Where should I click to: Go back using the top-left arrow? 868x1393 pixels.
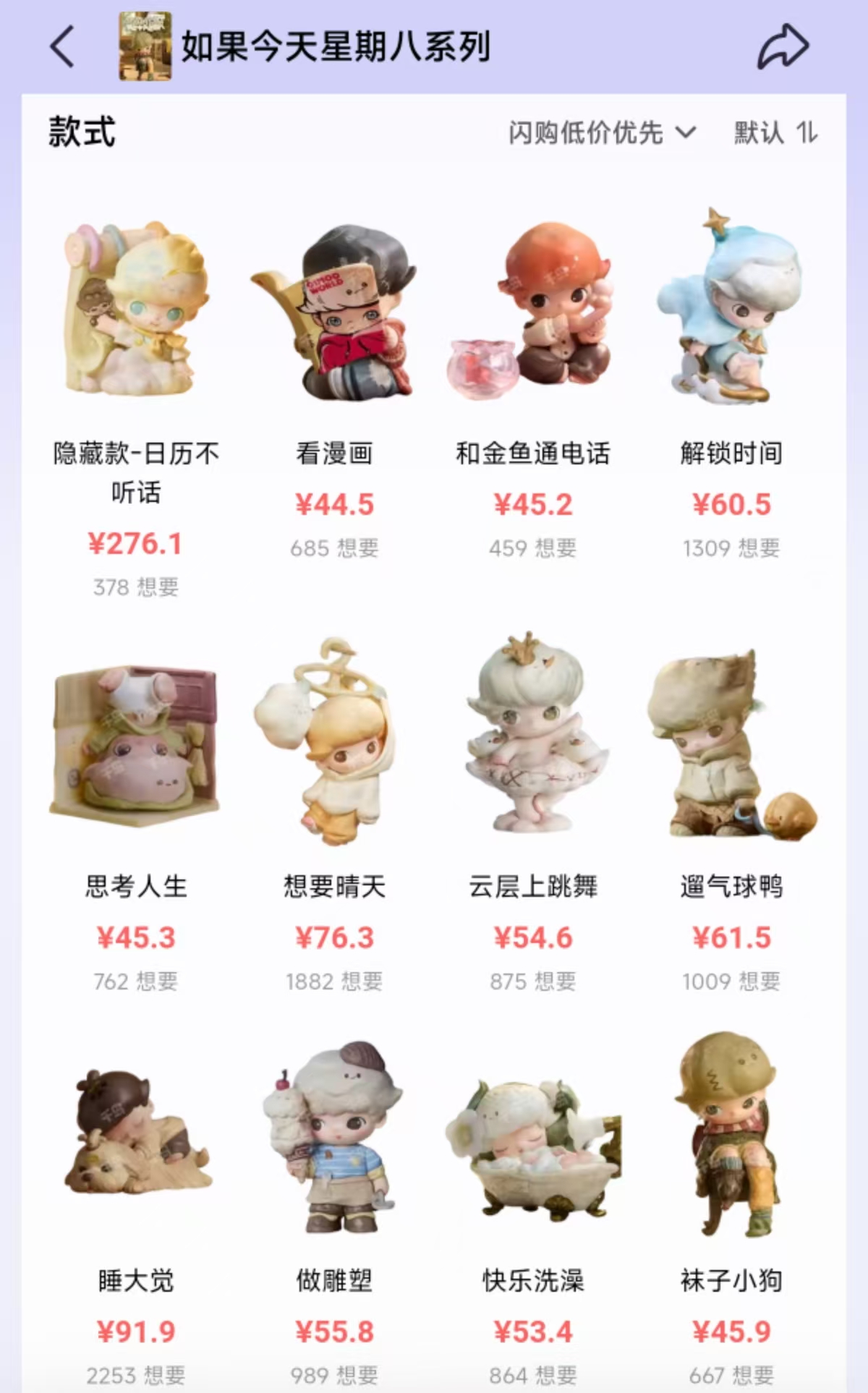tap(63, 47)
